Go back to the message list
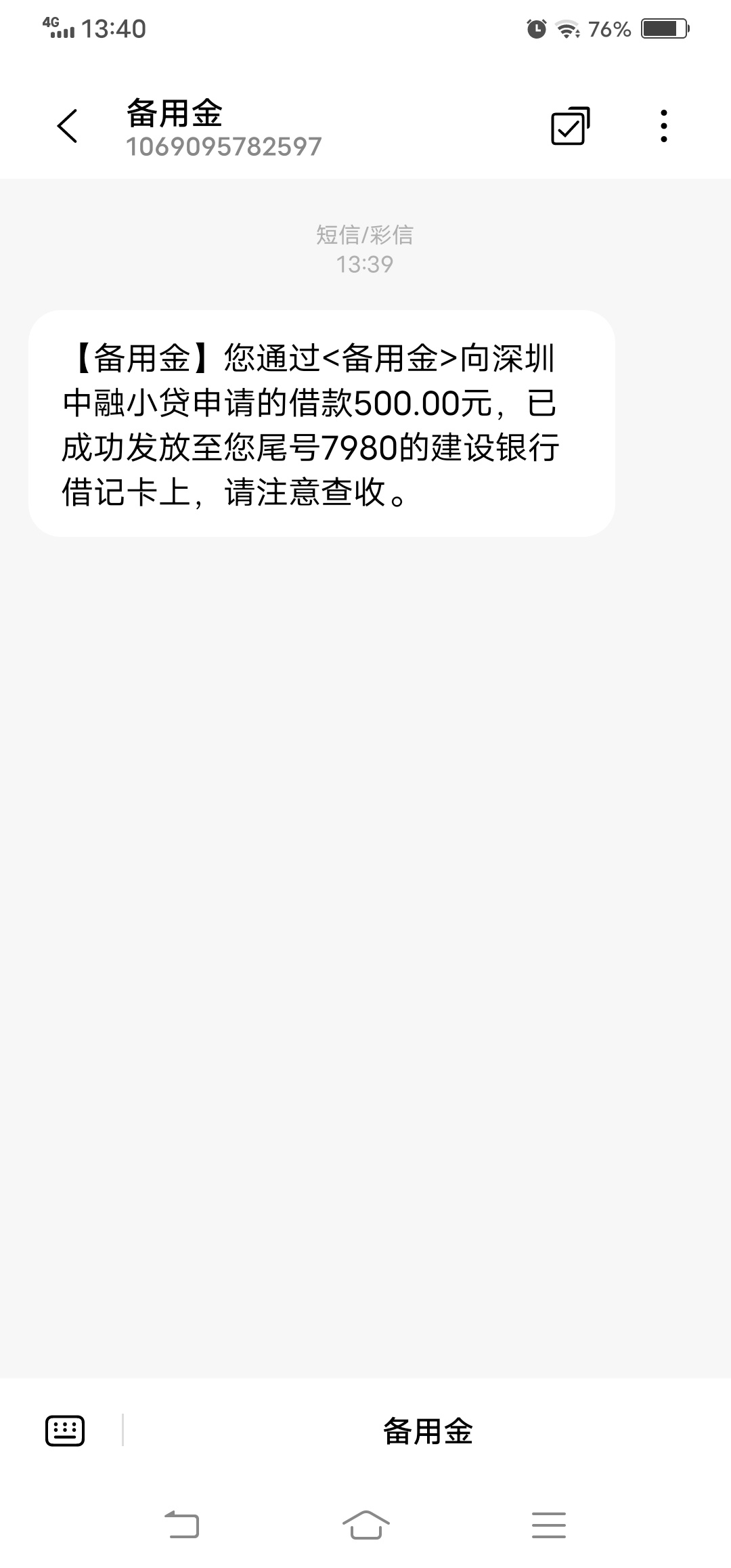731x1568 pixels. click(67, 126)
